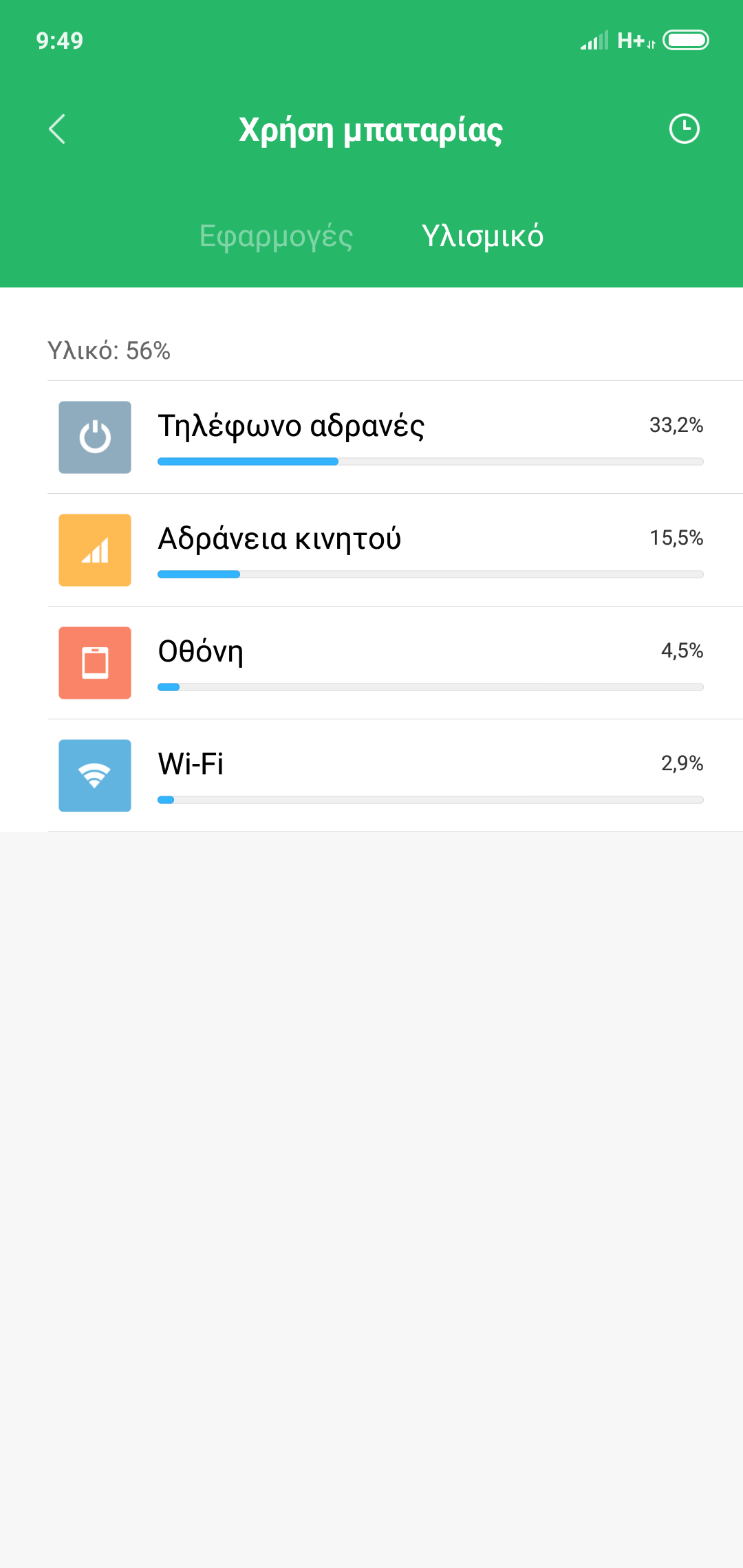Open Τηλέφωνο αδρανές usage details
This screenshot has height=1568, width=743.
[395, 437]
